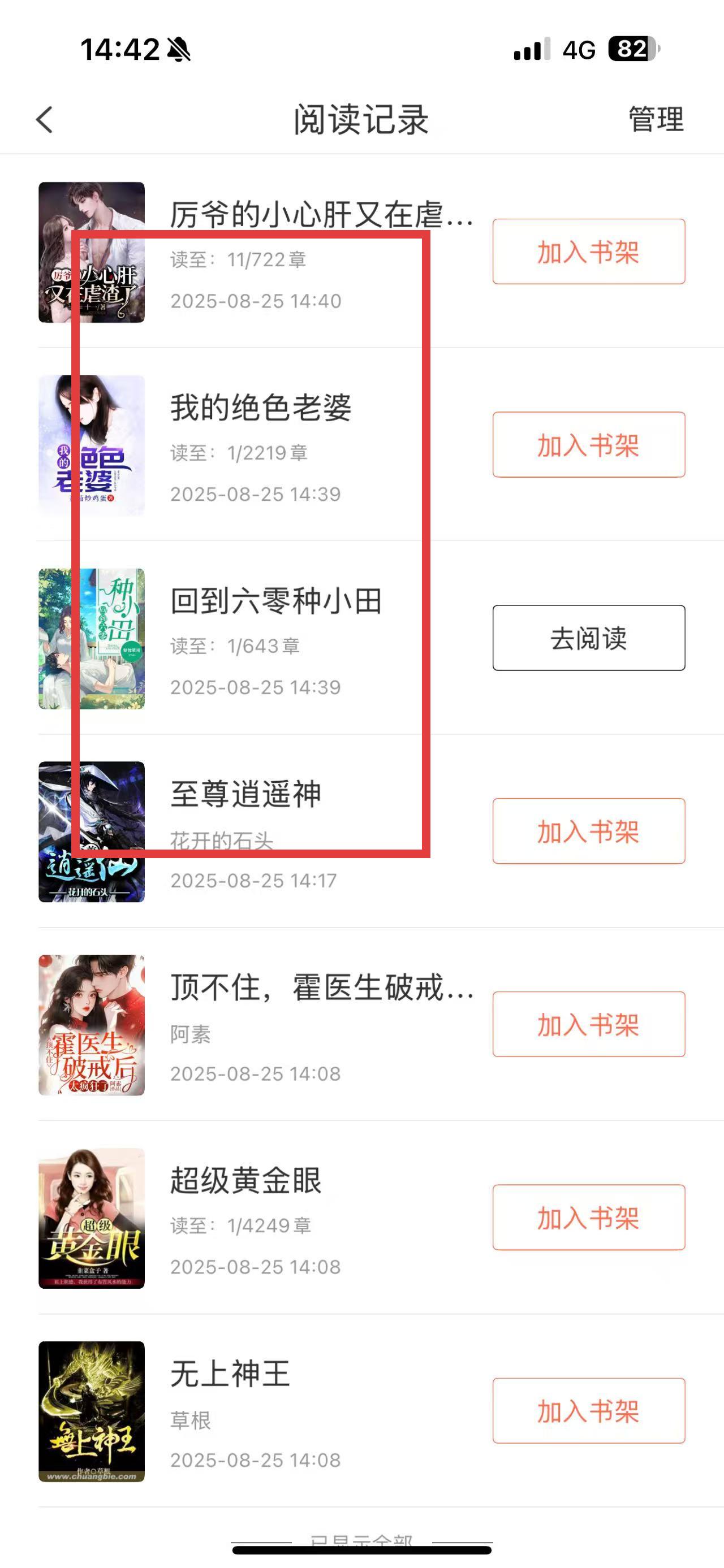Add 至尊逍遥神 to bookshelf

point(588,831)
